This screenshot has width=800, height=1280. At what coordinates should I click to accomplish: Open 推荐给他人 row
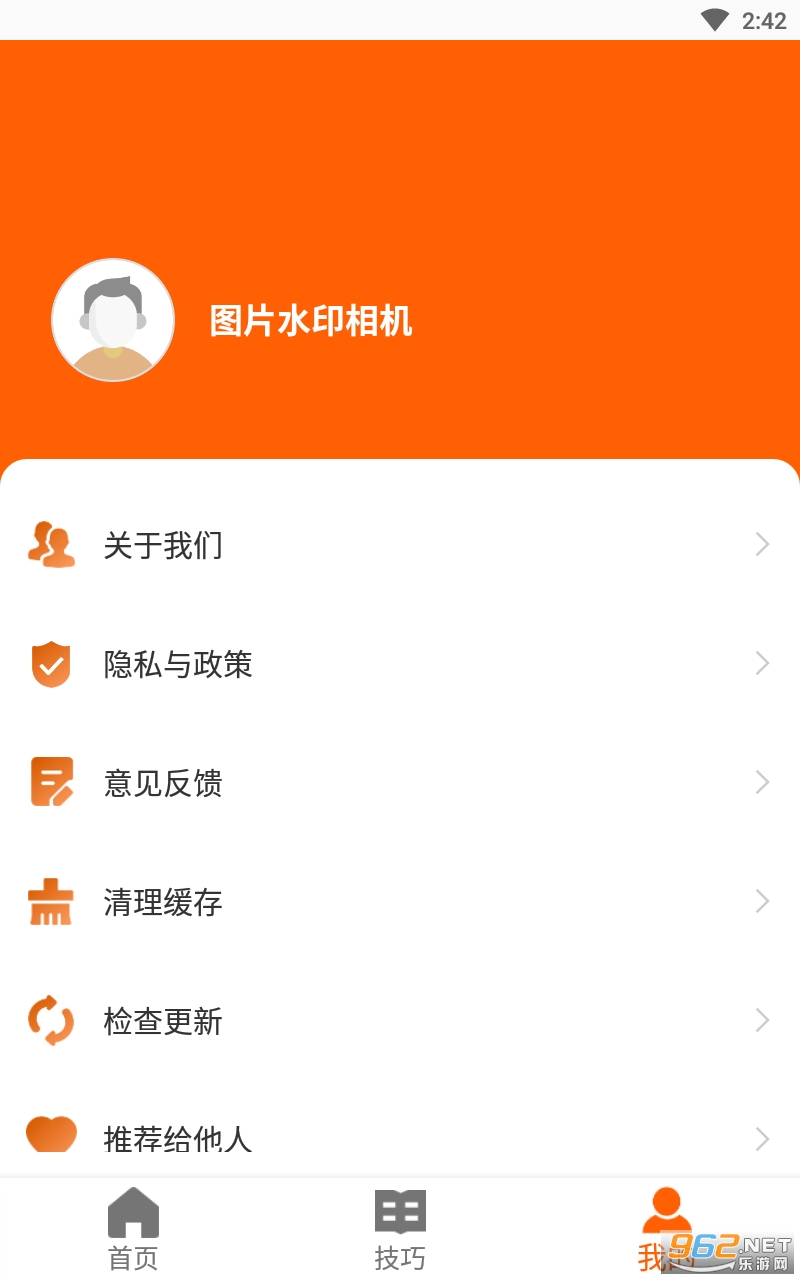(400, 1138)
